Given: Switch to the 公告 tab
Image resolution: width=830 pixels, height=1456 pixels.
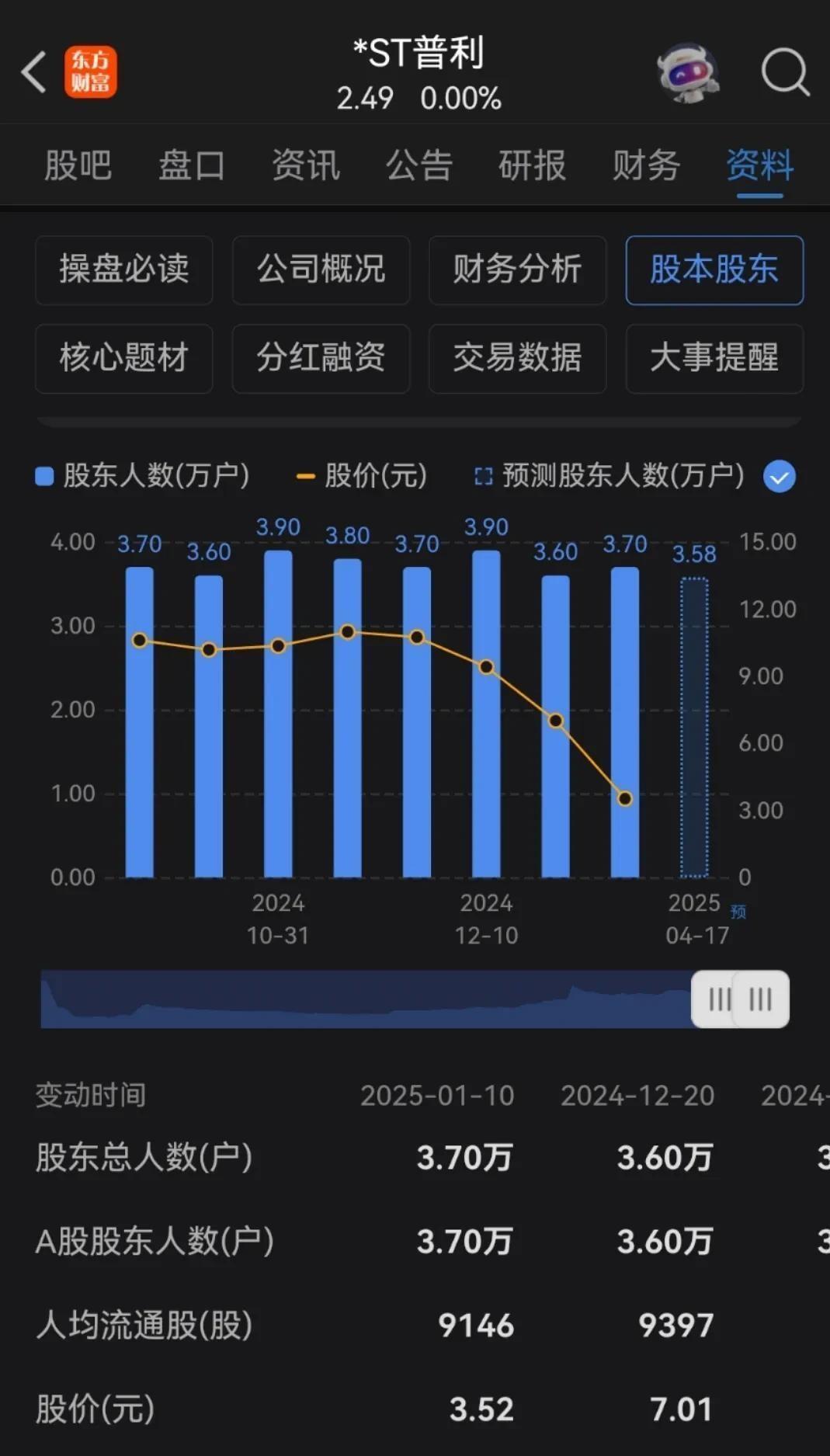Looking at the screenshot, I should [x=419, y=165].
